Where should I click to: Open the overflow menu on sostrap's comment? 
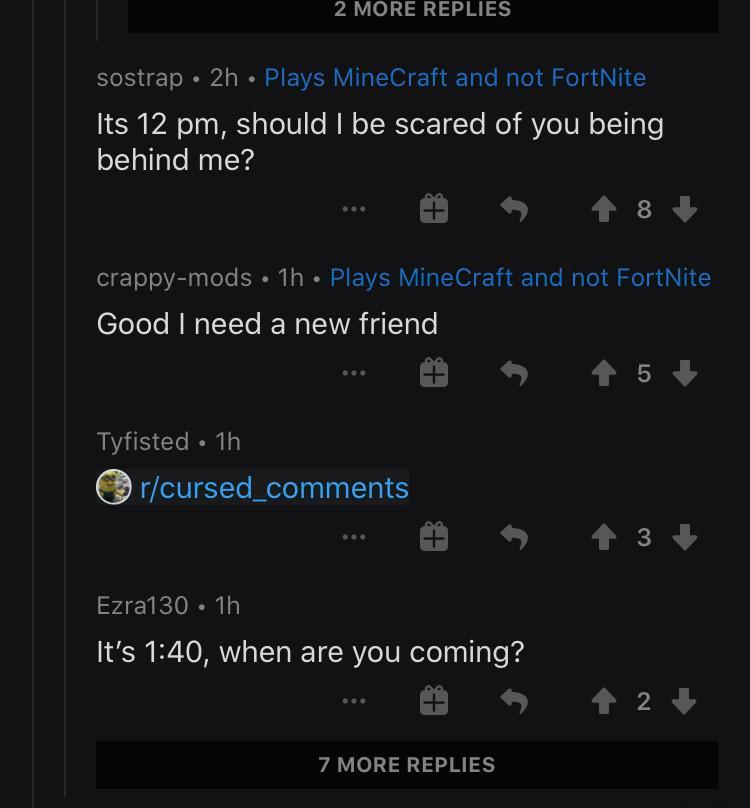pos(353,209)
